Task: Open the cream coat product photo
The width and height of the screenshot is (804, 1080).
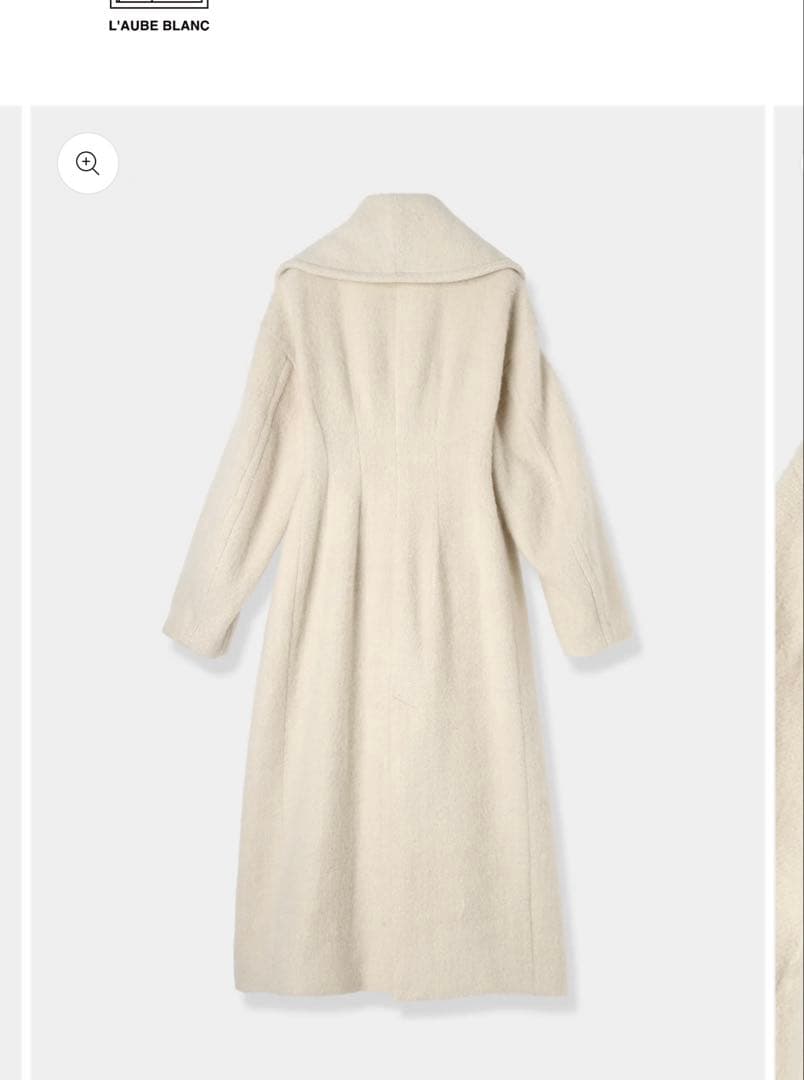Action: (x=400, y=600)
